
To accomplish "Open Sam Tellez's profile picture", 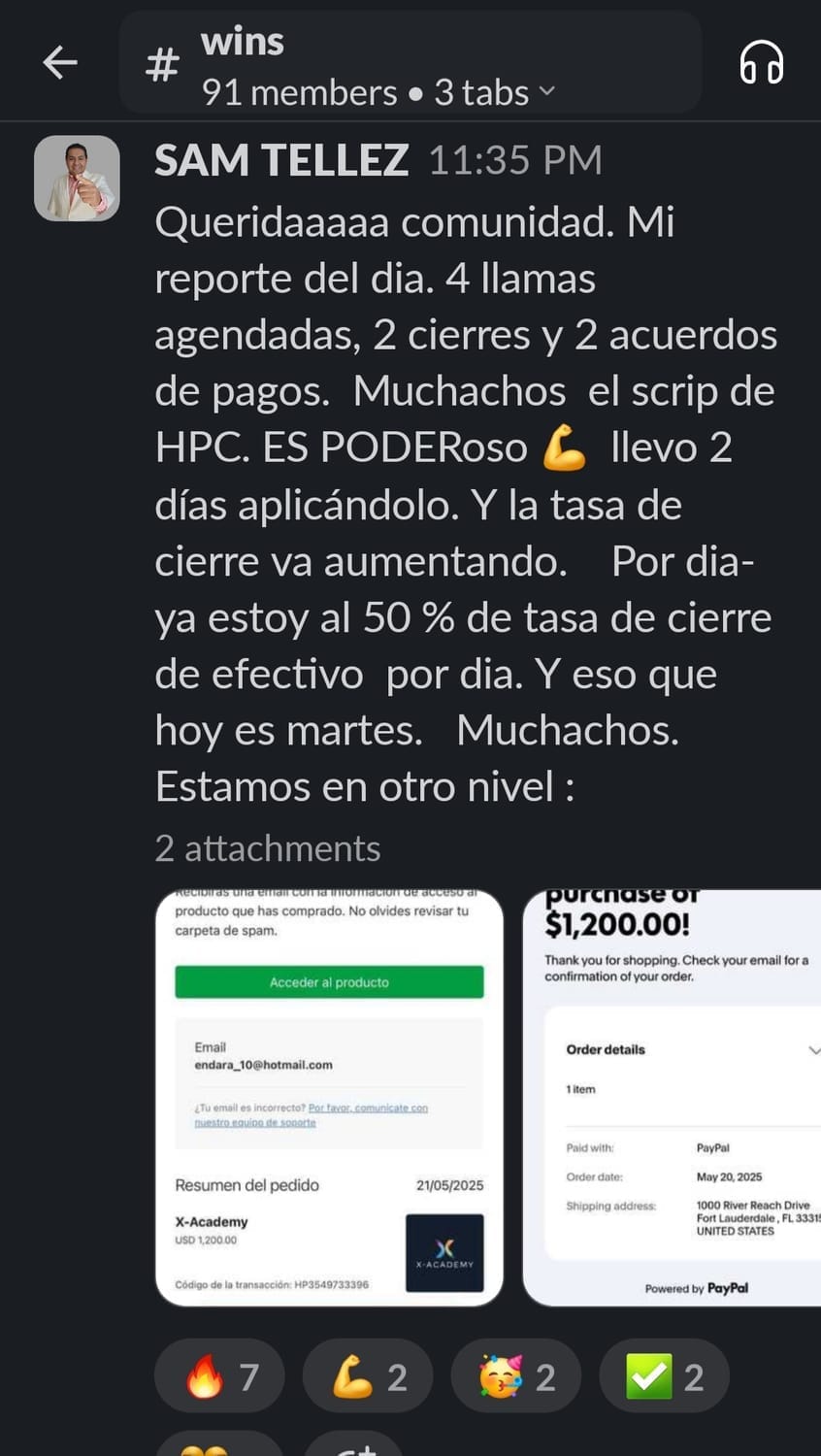I will (77, 179).
